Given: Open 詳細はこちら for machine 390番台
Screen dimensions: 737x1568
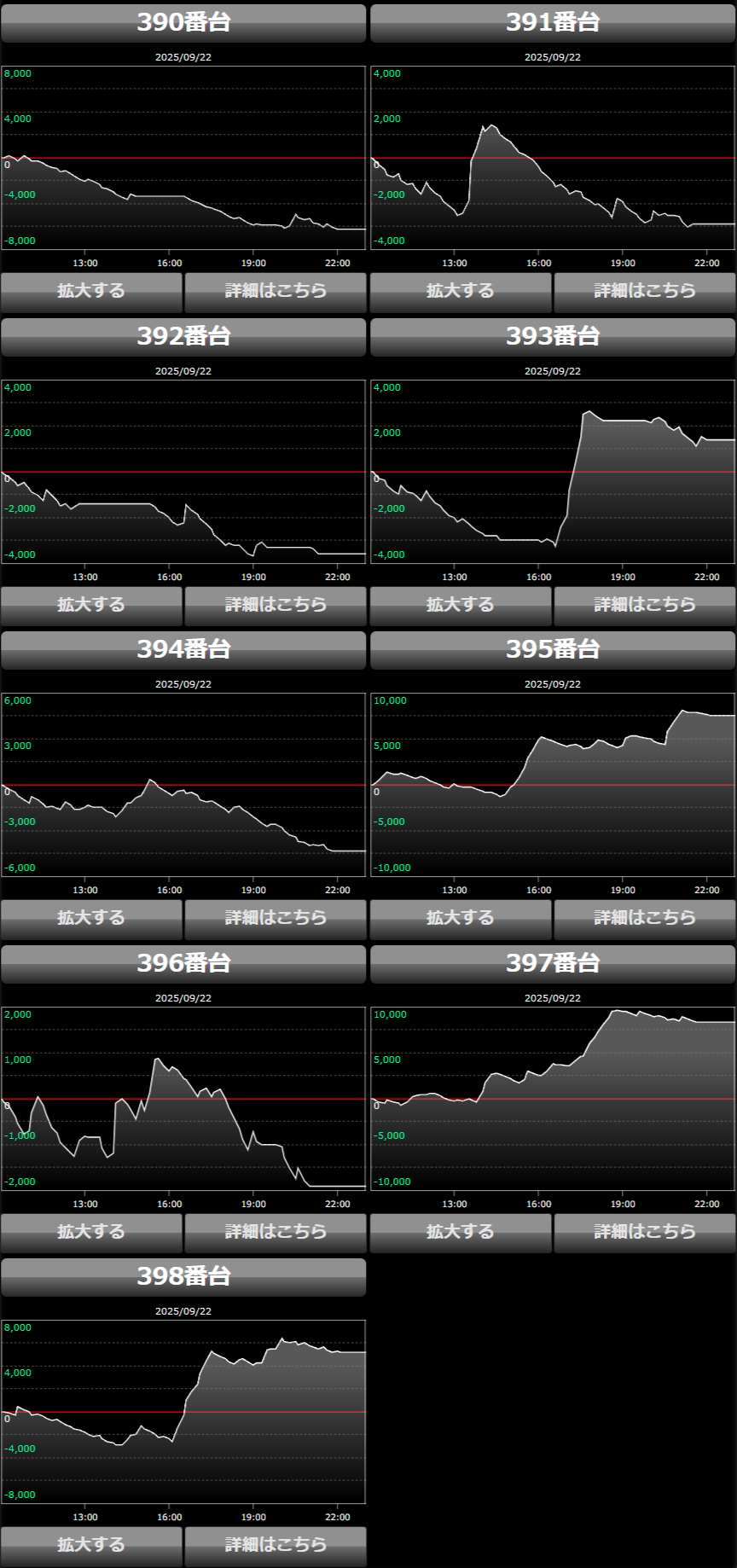Looking at the screenshot, I should (276, 292).
